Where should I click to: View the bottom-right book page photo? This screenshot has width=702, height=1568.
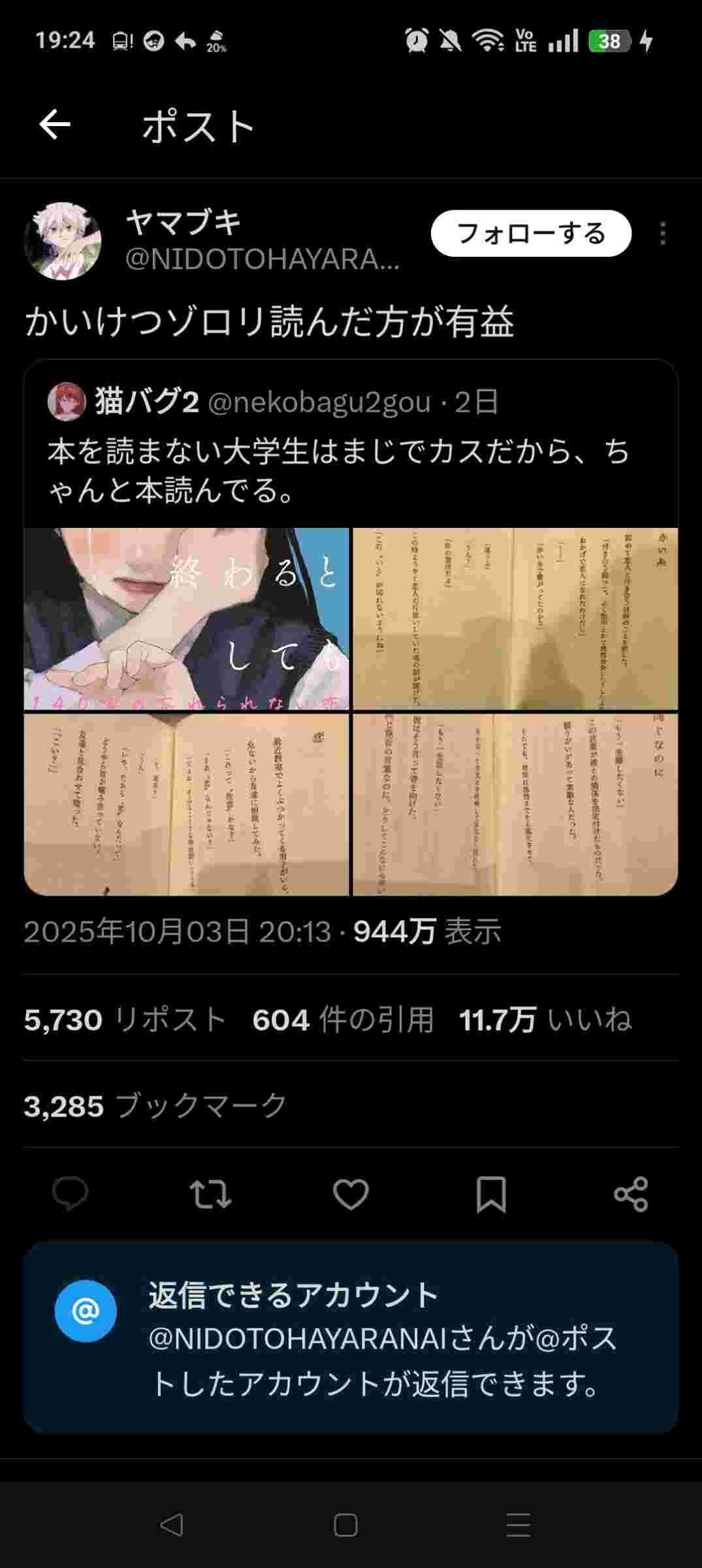click(x=515, y=804)
